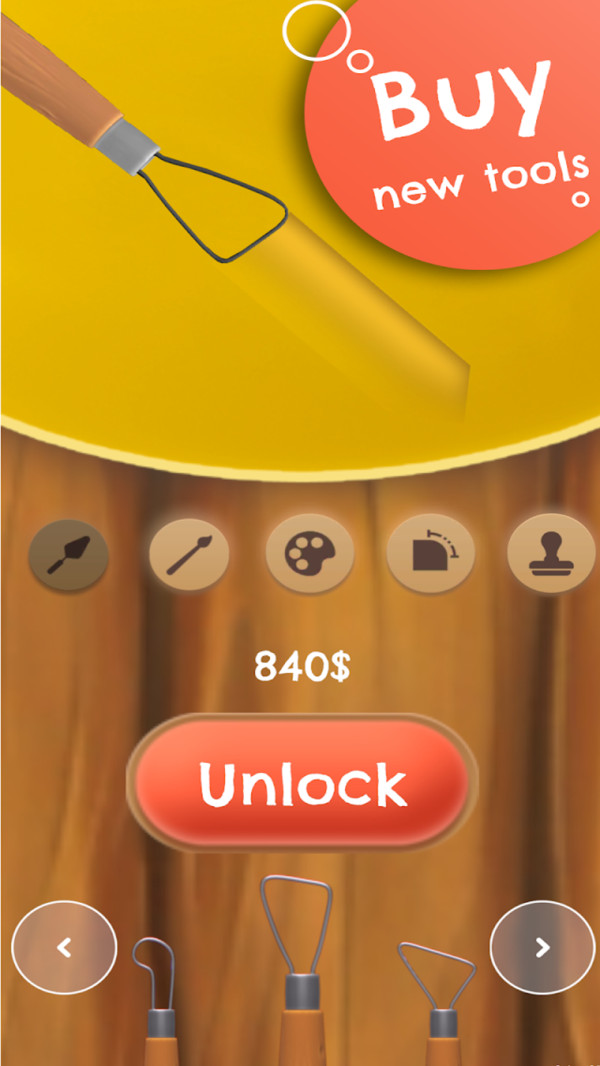Go to the next tool
This screenshot has height=1066, width=600.
click(x=542, y=947)
